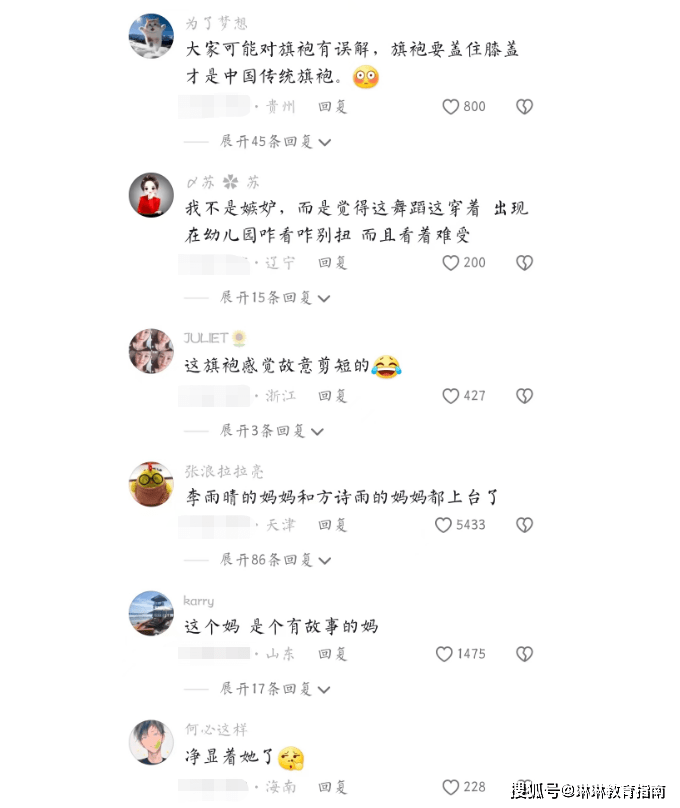Like JULIET's comment about 旗袍
Screen dimensions: 680x808
(451, 396)
